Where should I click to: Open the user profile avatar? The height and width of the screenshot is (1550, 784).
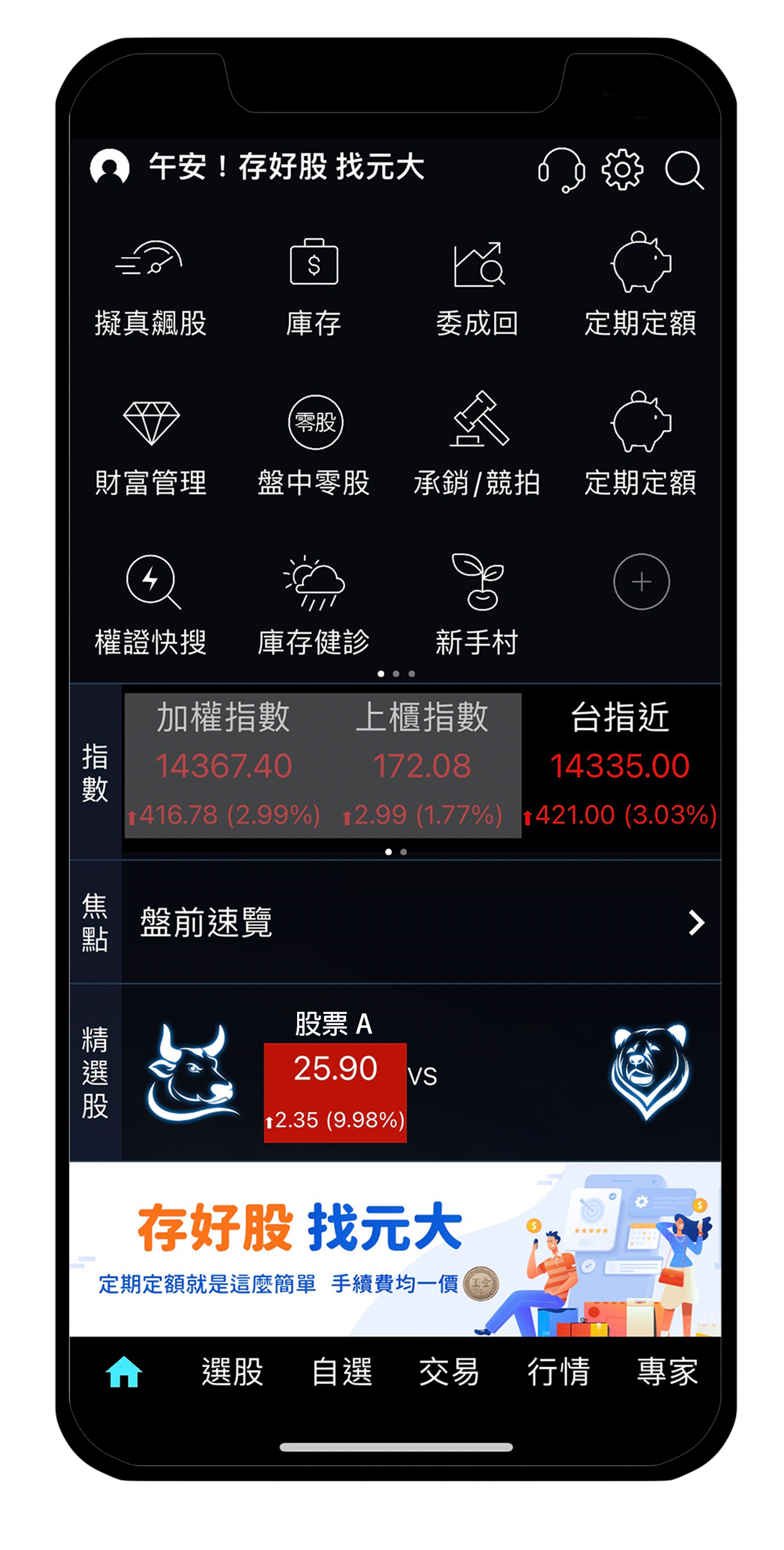click(x=109, y=168)
